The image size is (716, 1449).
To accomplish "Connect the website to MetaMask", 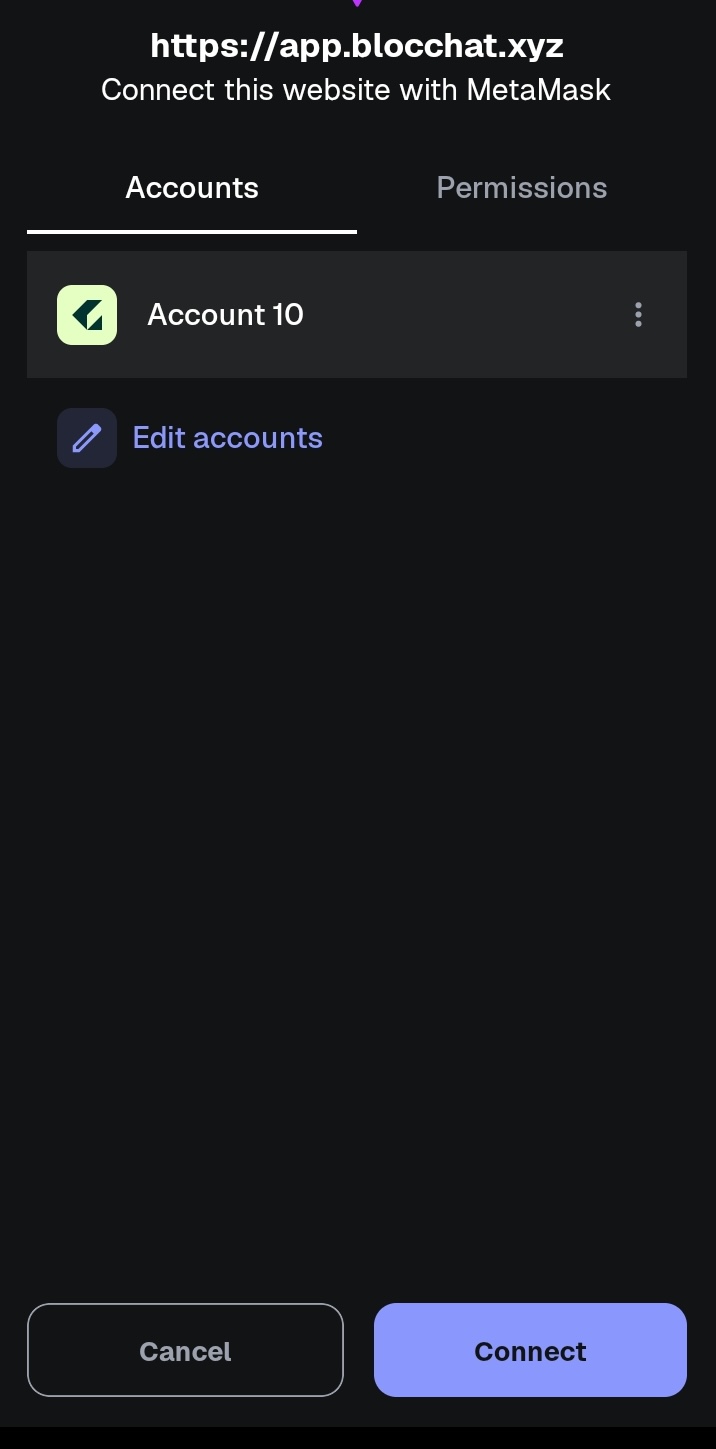I will (x=530, y=1350).
